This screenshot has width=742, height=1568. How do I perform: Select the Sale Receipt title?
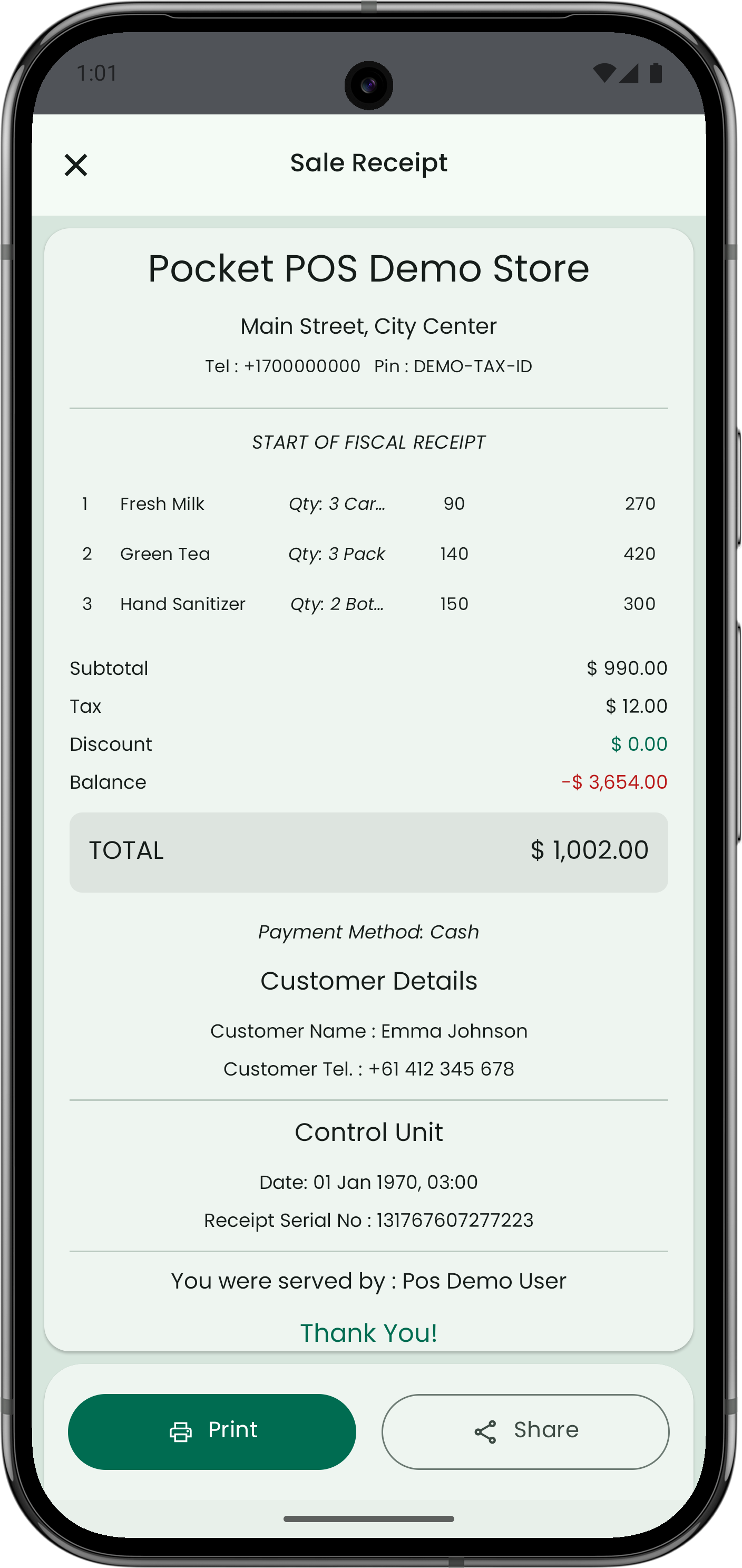[368, 162]
